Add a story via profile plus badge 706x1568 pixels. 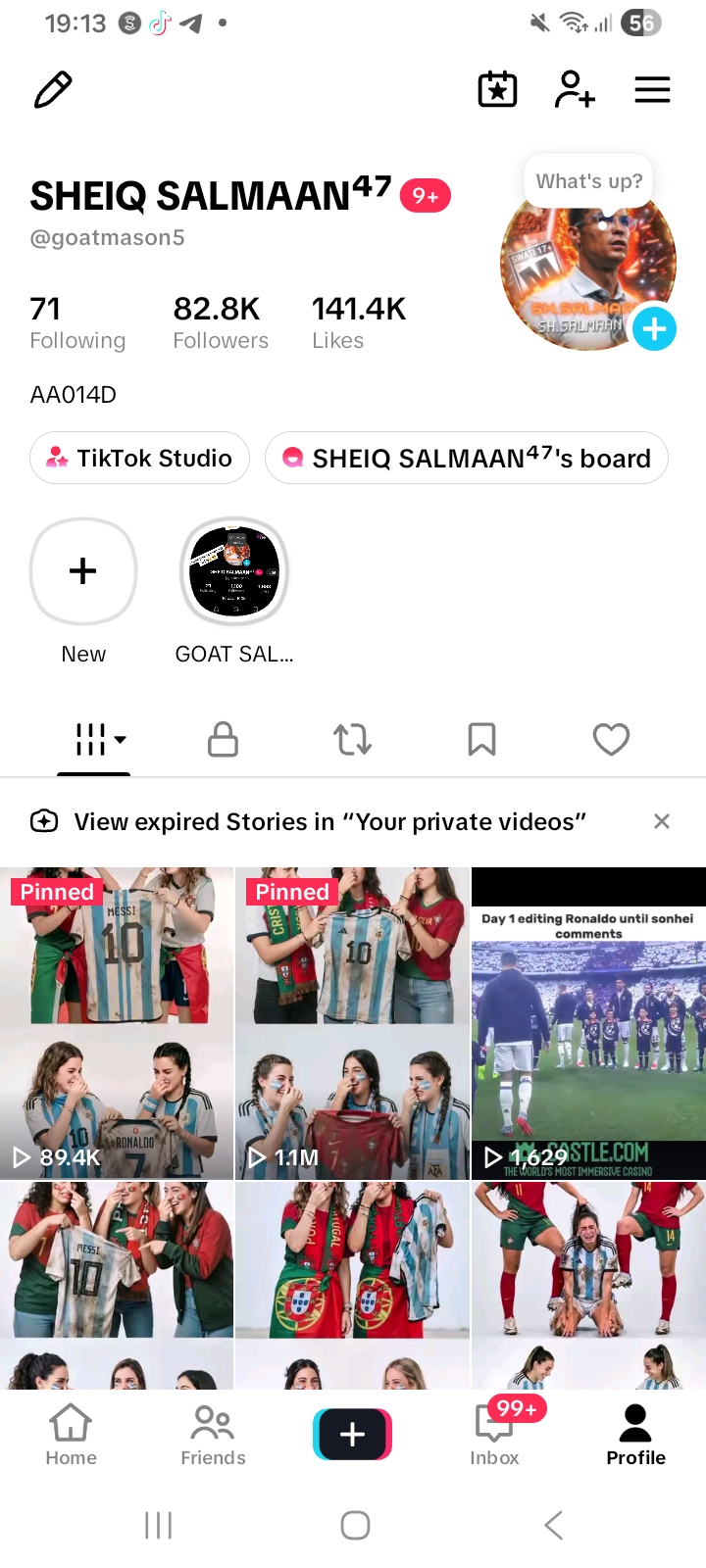point(654,329)
